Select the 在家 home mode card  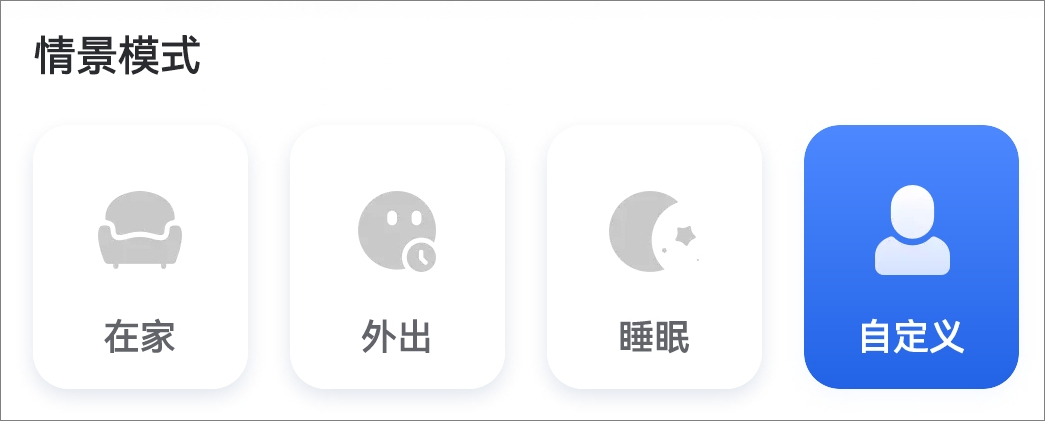(x=140, y=257)
